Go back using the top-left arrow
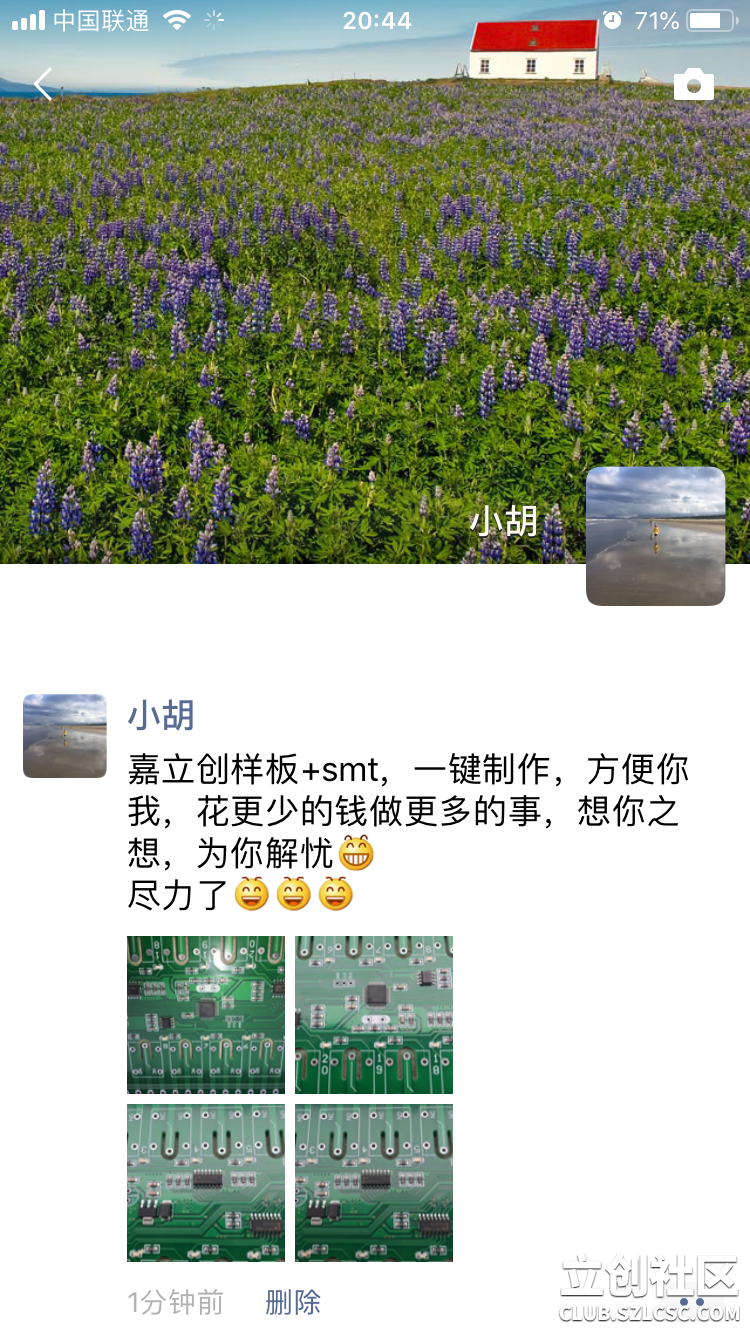The image size is (750, 1334). click(x=43, y=85)
